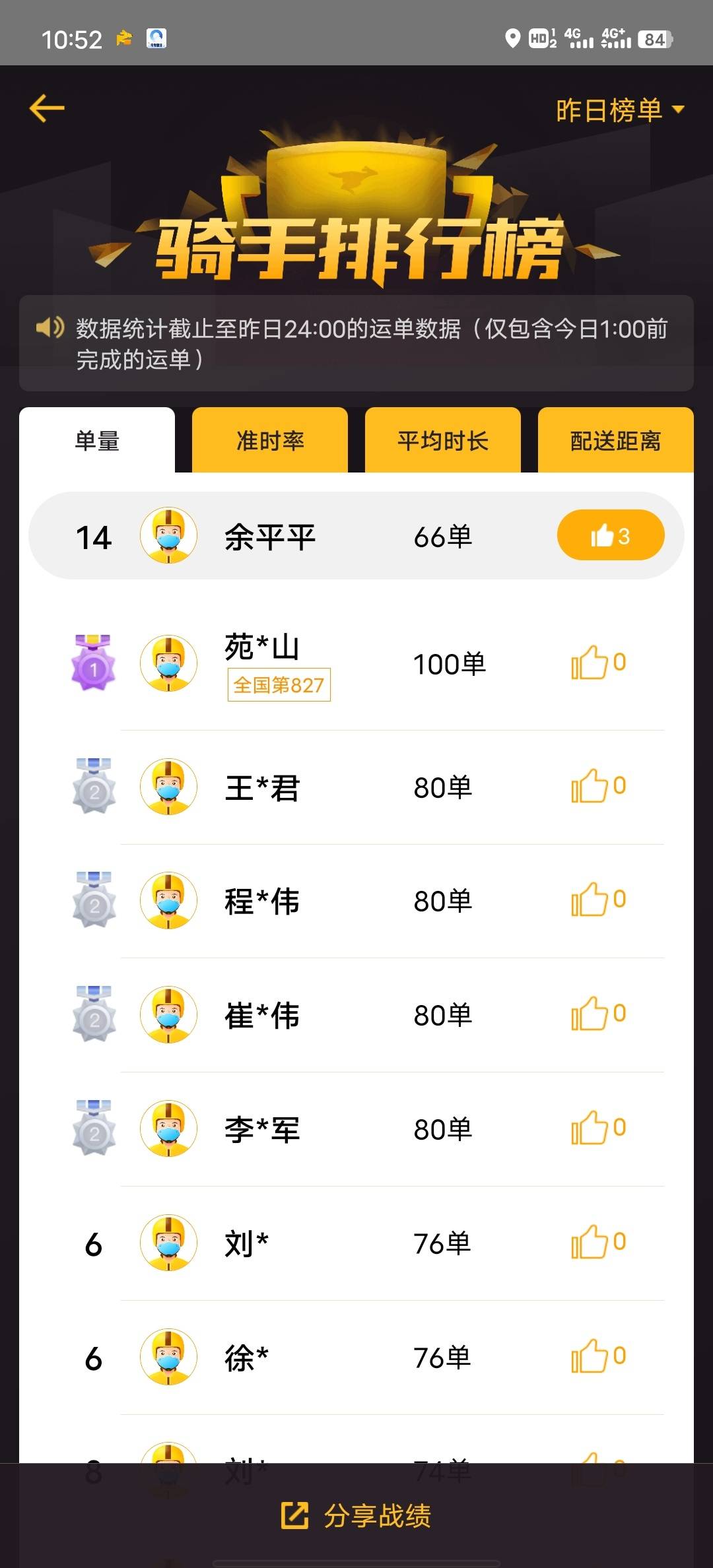Select the 单量 tab
The height and width of the screenshot is (1568, 713).
pyautogui.click(x=97, y=441)
